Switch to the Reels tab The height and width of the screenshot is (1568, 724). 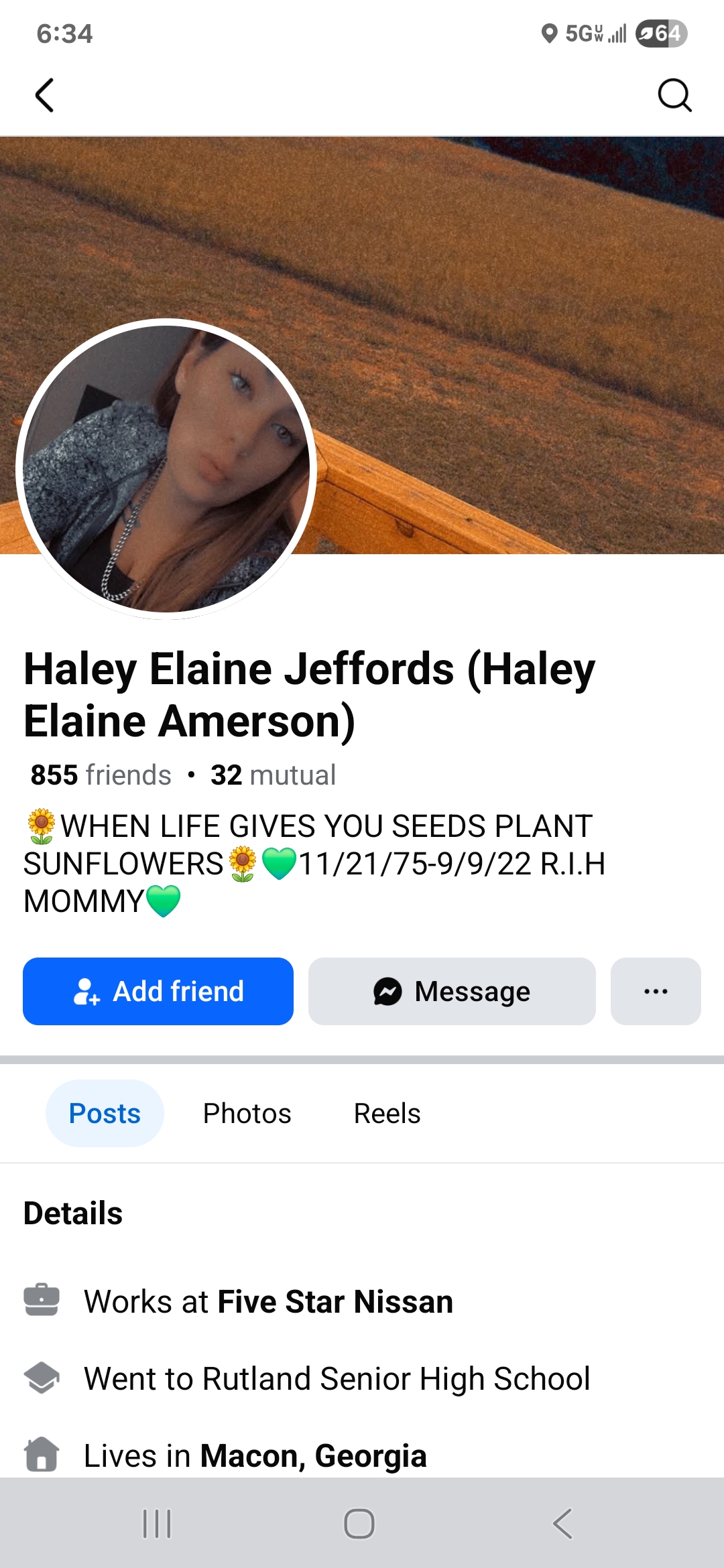click(387, 1113)
